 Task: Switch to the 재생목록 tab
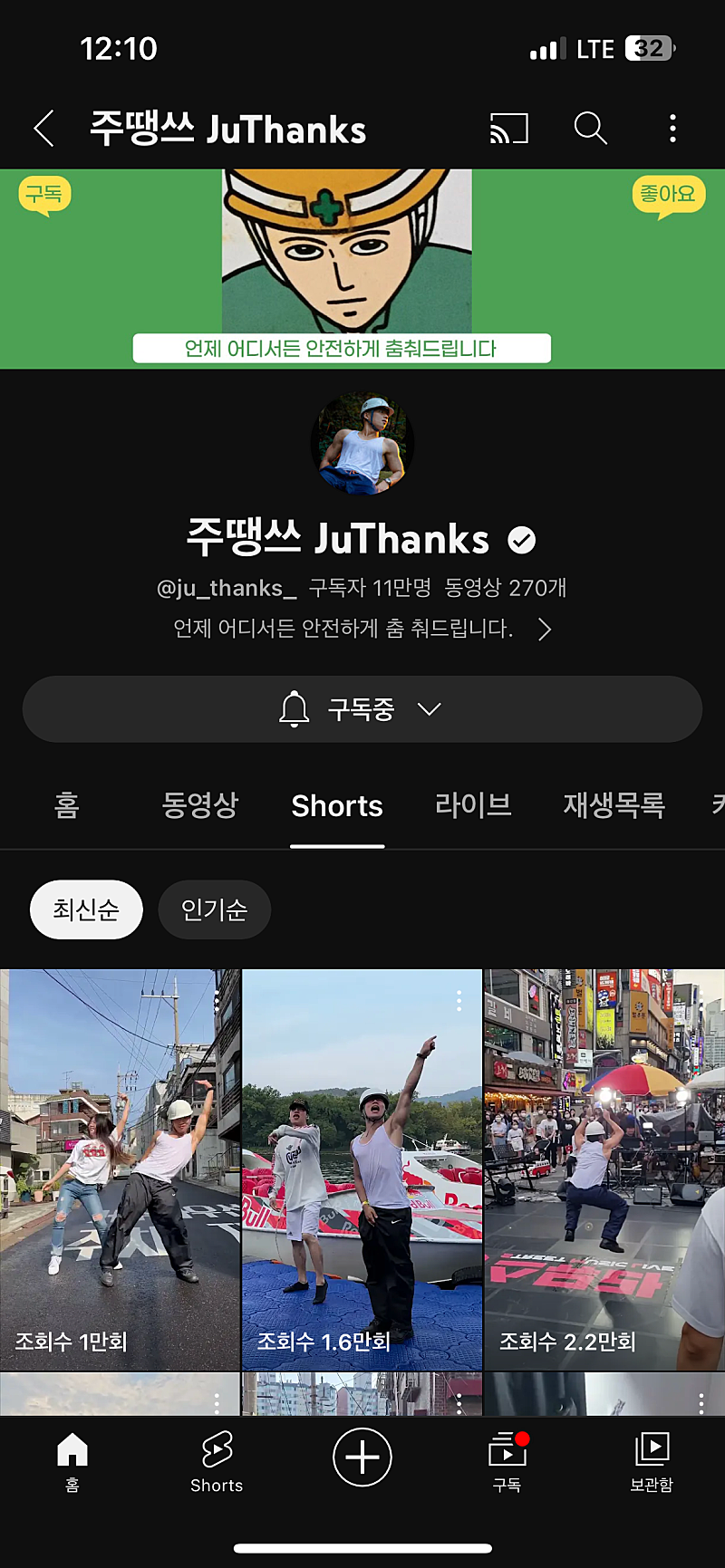(614, 805)
